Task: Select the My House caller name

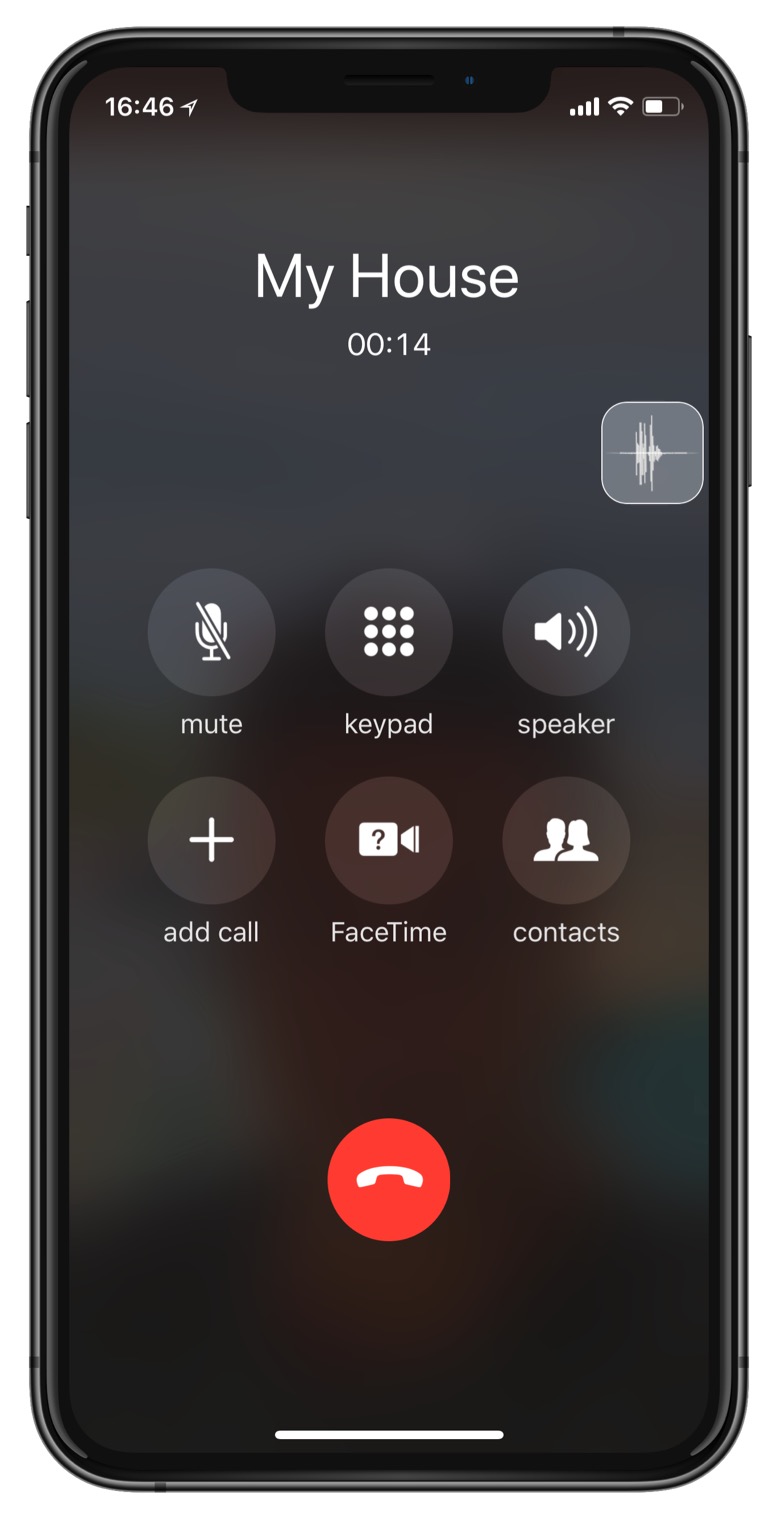Action: (x=389, y=277)
